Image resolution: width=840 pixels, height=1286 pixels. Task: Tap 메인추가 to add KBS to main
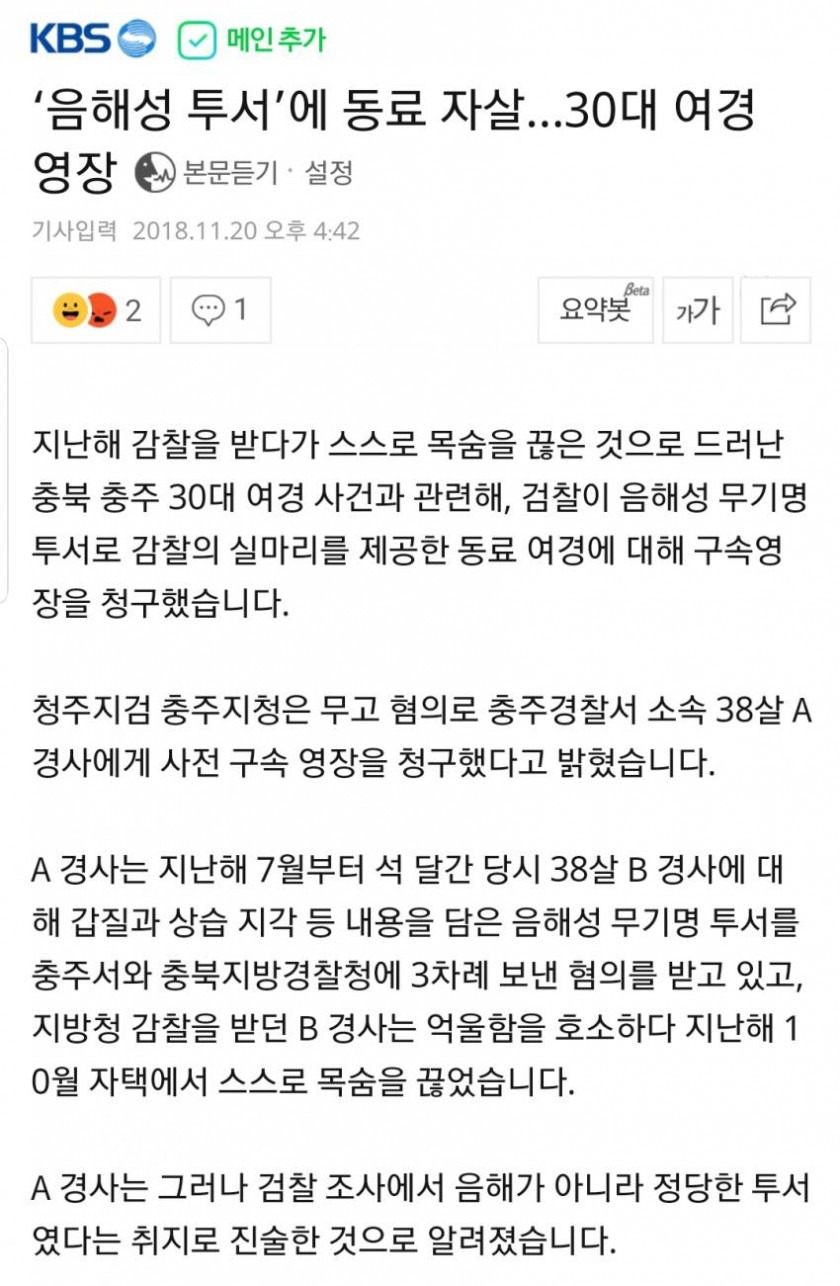251,40
